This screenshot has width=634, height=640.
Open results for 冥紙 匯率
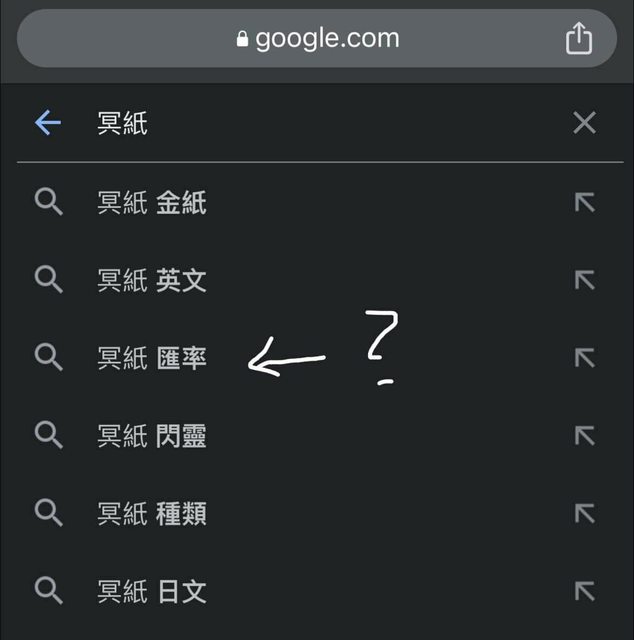pos(152,358)
